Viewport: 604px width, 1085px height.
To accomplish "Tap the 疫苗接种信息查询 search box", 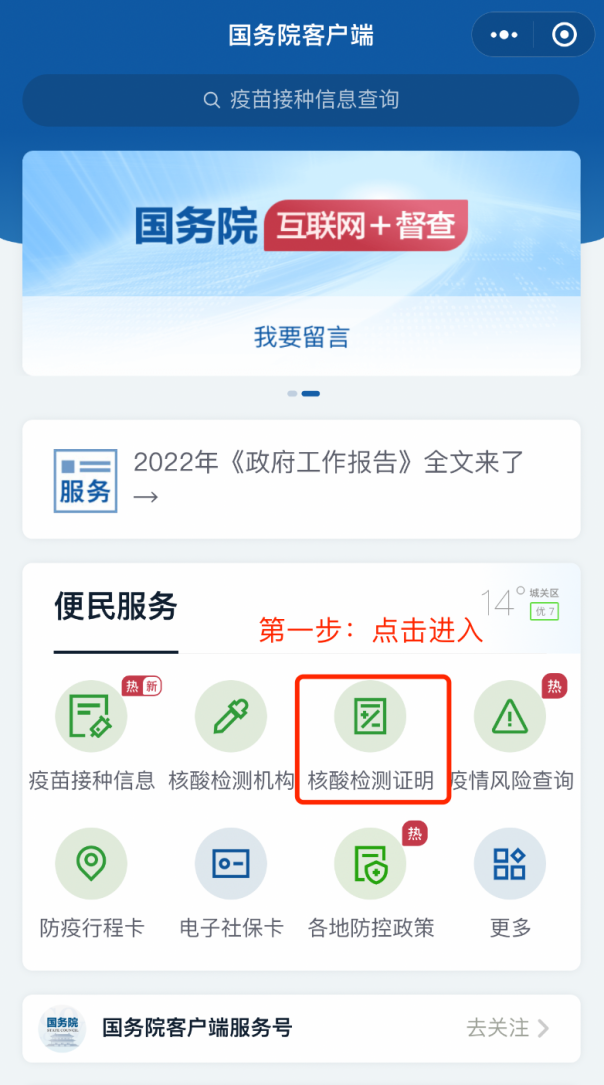I will (301, 100).
